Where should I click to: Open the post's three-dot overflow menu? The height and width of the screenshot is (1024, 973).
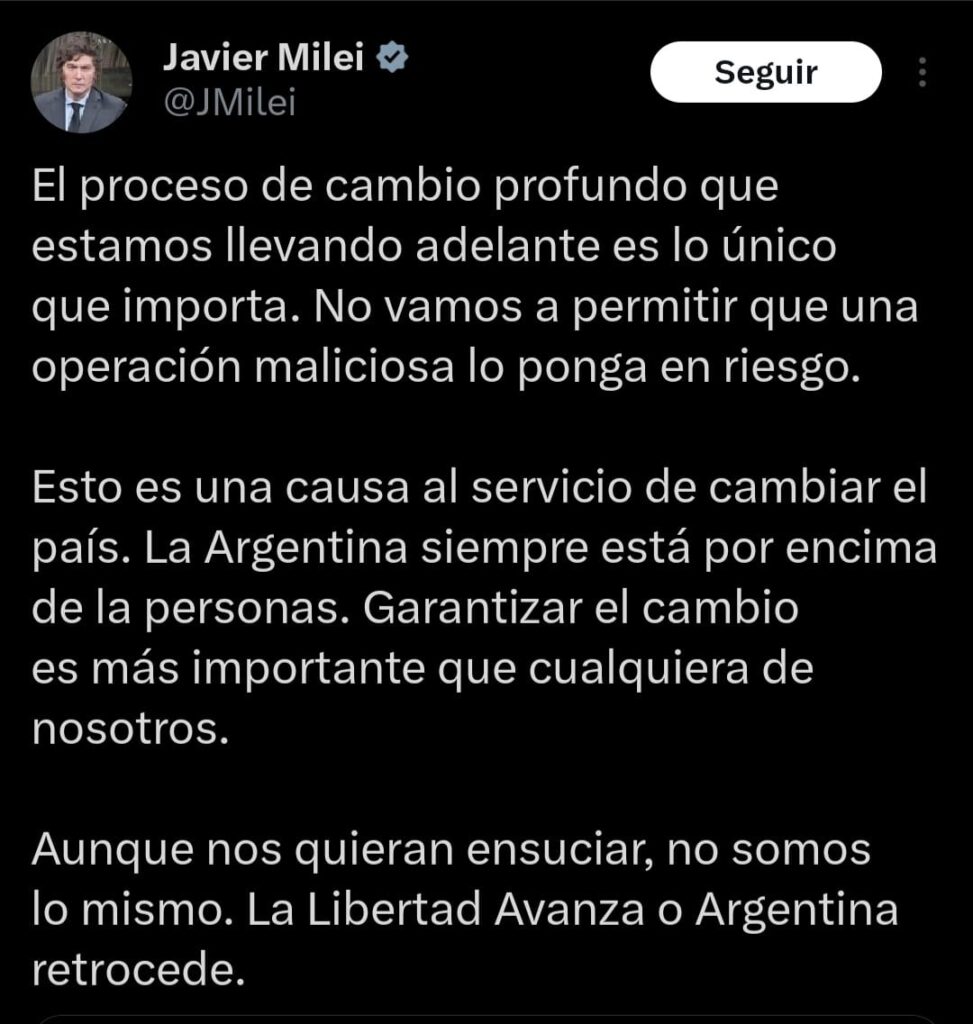tap(922, 72)
